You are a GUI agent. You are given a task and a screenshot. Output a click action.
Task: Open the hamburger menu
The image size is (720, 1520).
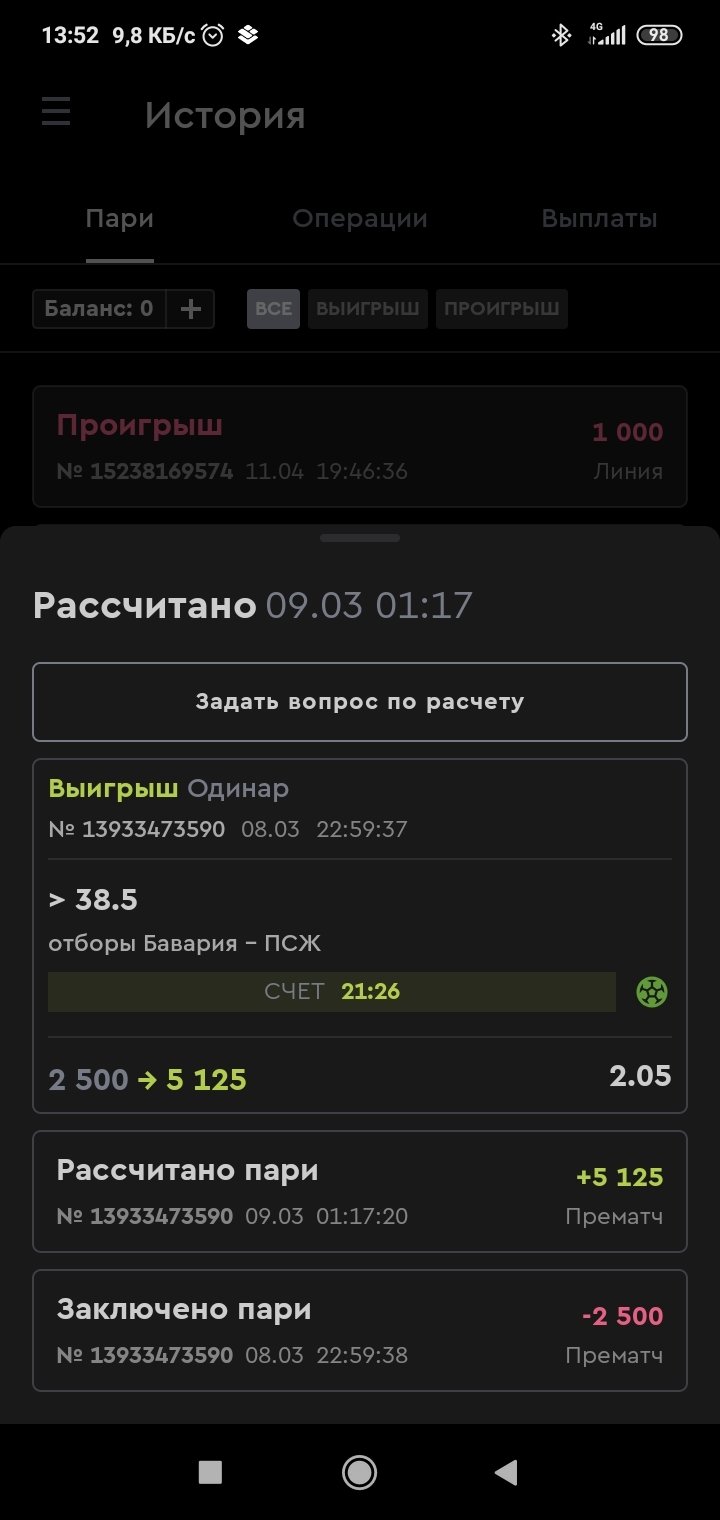[56, 112]
